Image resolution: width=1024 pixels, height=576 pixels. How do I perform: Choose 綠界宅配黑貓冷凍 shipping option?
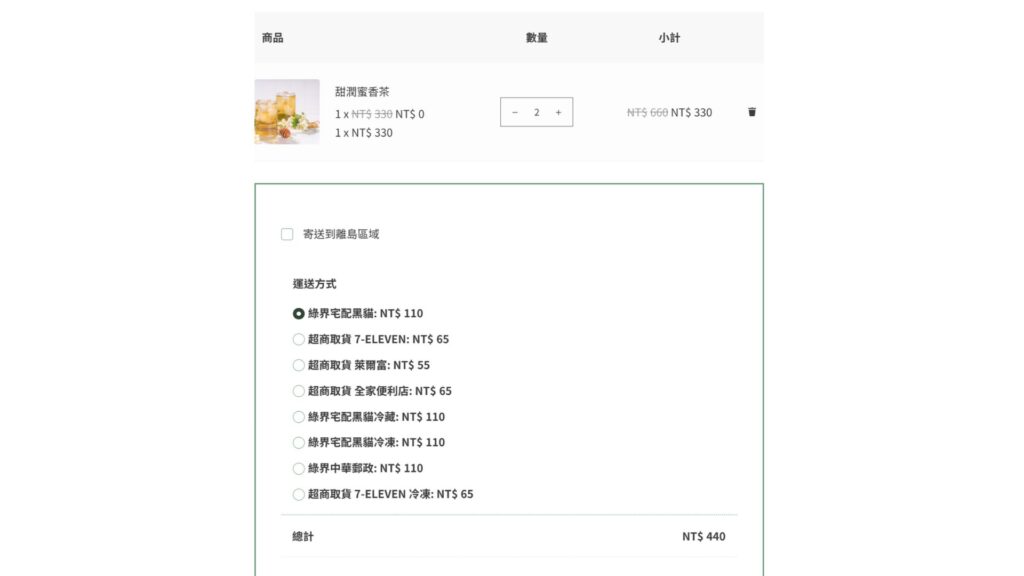click(x=299, y=443)
